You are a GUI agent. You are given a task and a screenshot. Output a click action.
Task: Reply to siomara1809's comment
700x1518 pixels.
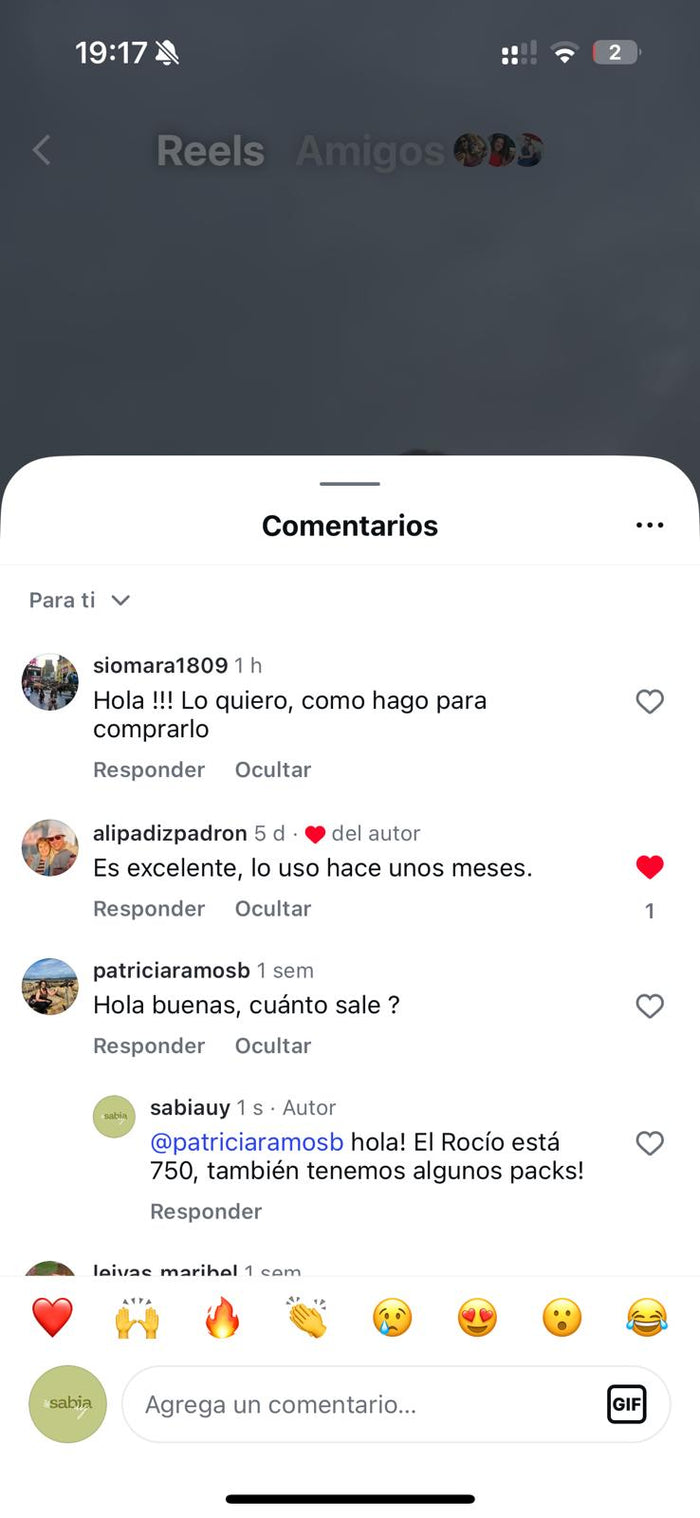(x=149, y=770)
